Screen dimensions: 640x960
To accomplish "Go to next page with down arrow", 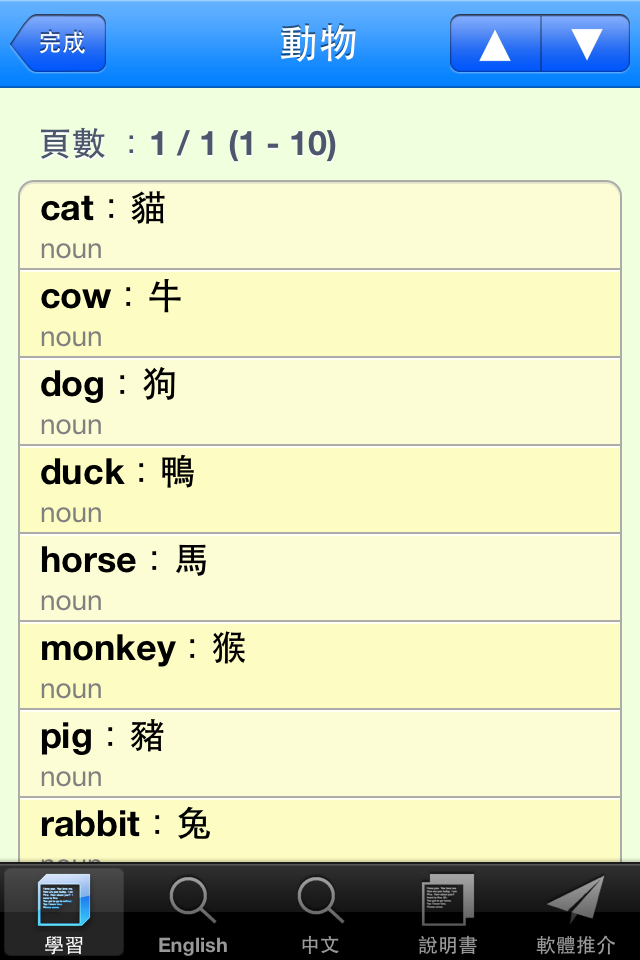I will [x=586, y=44].
